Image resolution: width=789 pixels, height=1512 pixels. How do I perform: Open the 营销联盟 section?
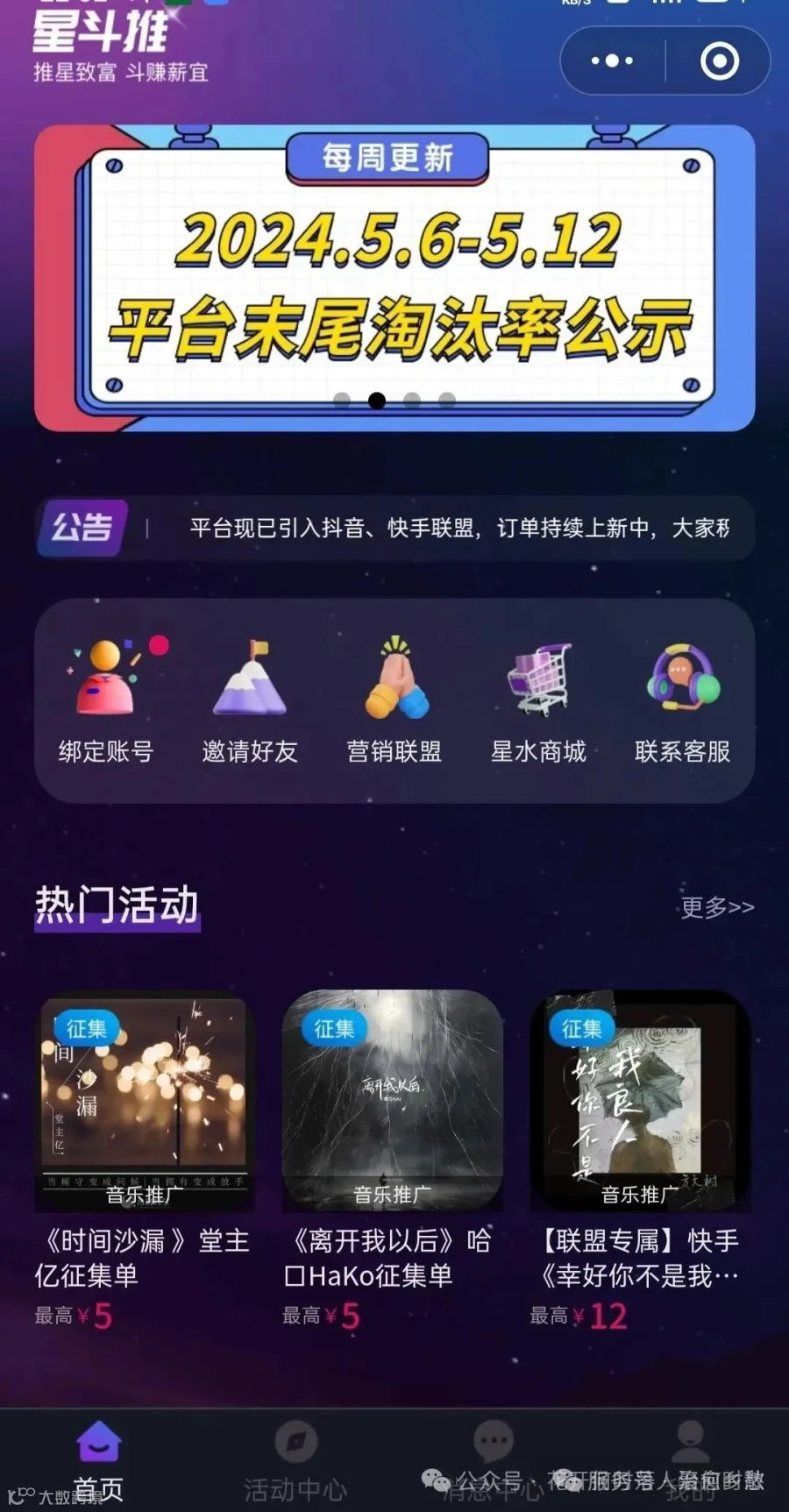point(394,701)
